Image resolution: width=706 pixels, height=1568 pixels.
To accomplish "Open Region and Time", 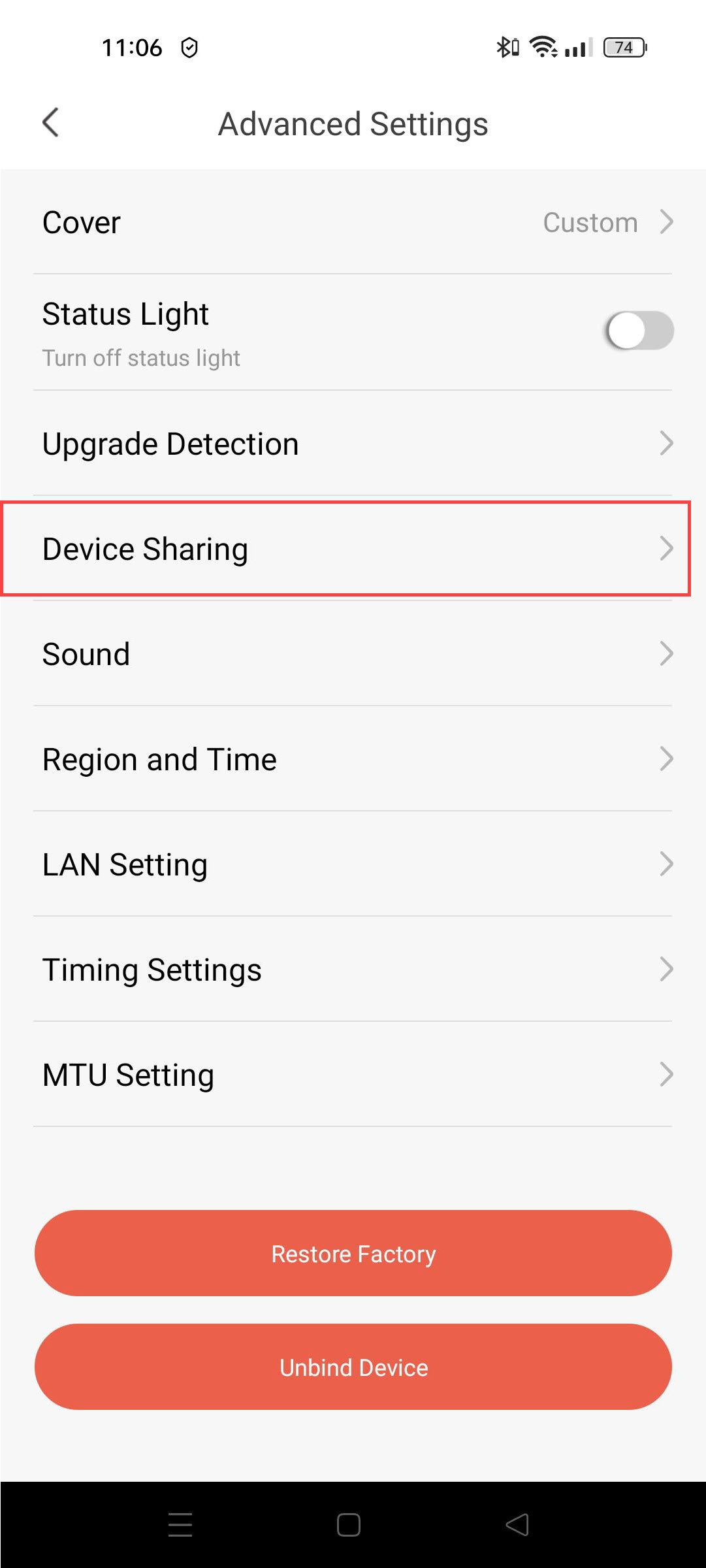I will 353,759.
